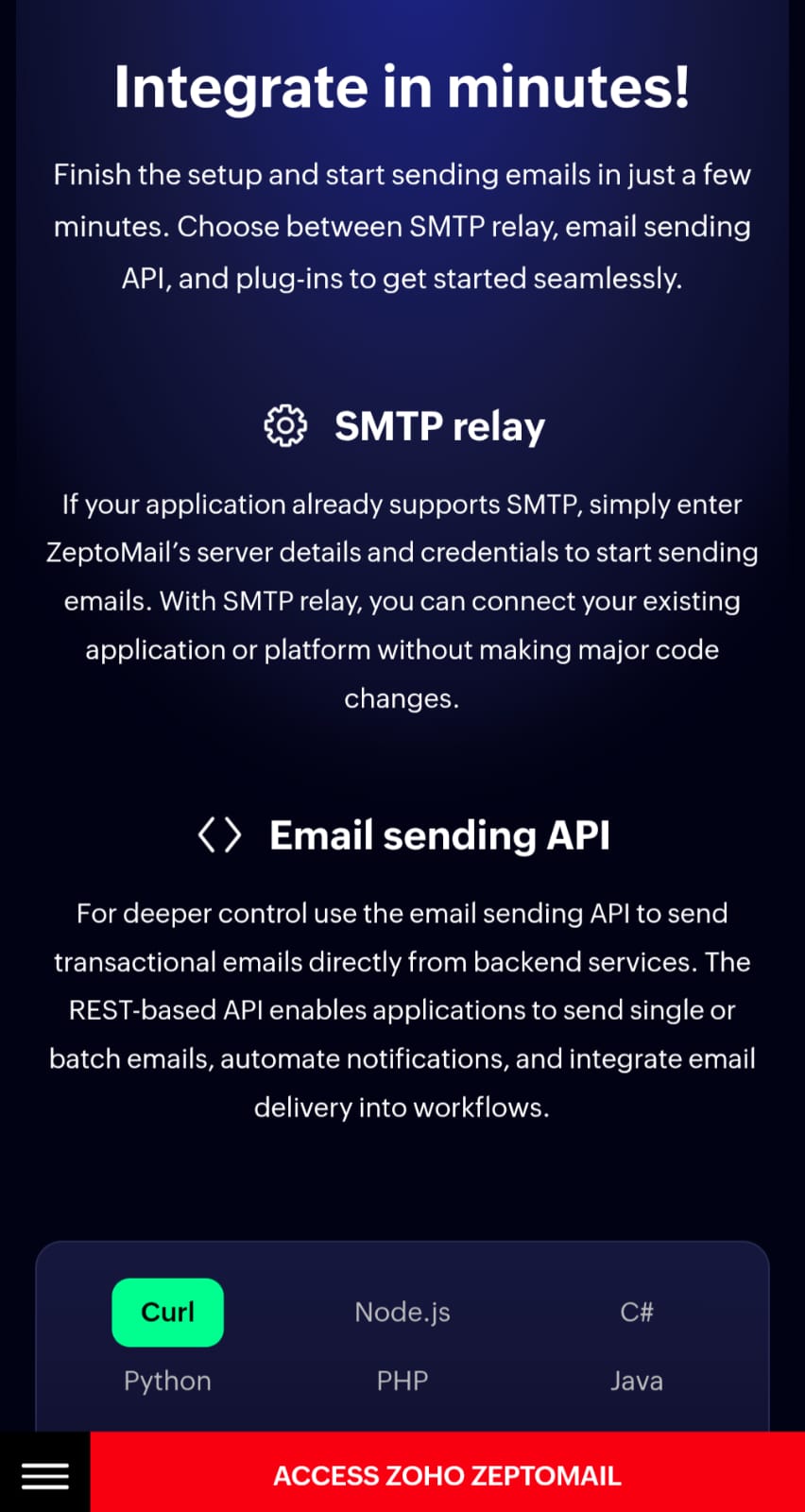Tap Access Zoho ZeptoMail button
The height and width of the screenshot is (1512, 805).
(x=447, y=1475)
